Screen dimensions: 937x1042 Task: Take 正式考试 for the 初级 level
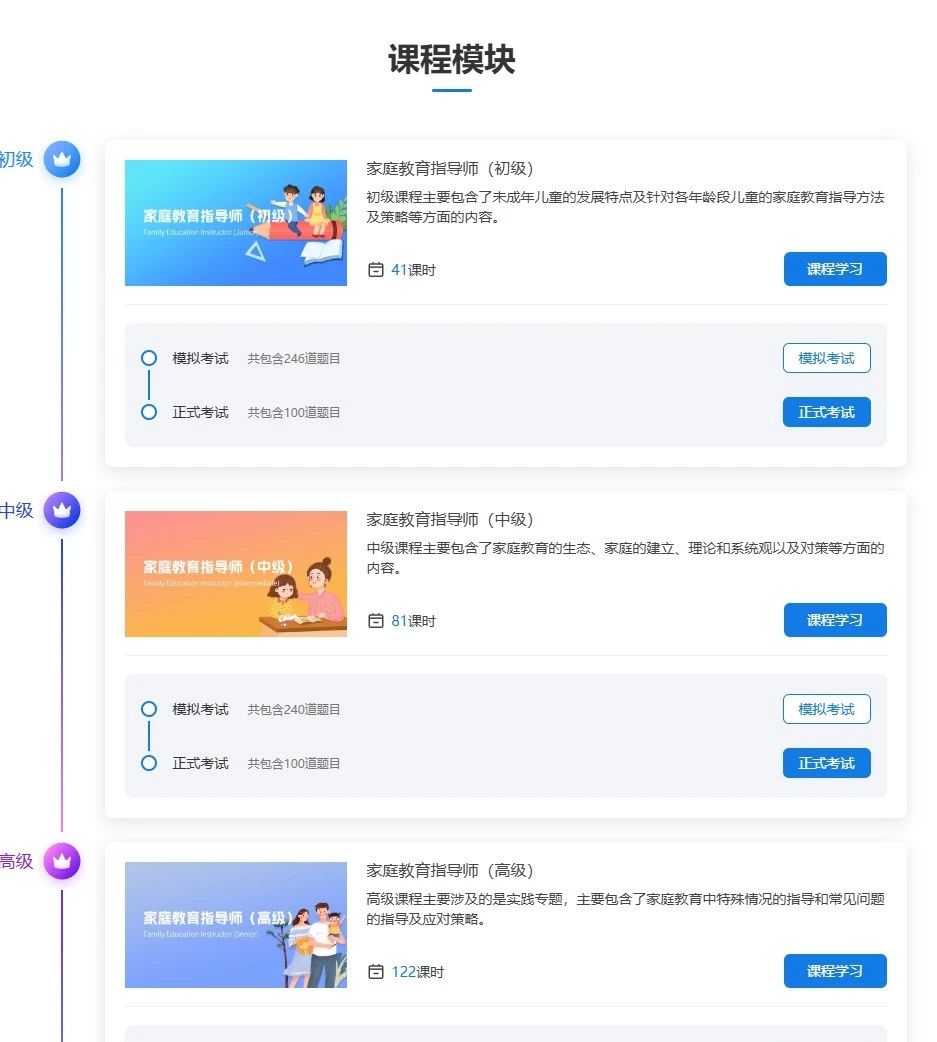coord(826,412)
